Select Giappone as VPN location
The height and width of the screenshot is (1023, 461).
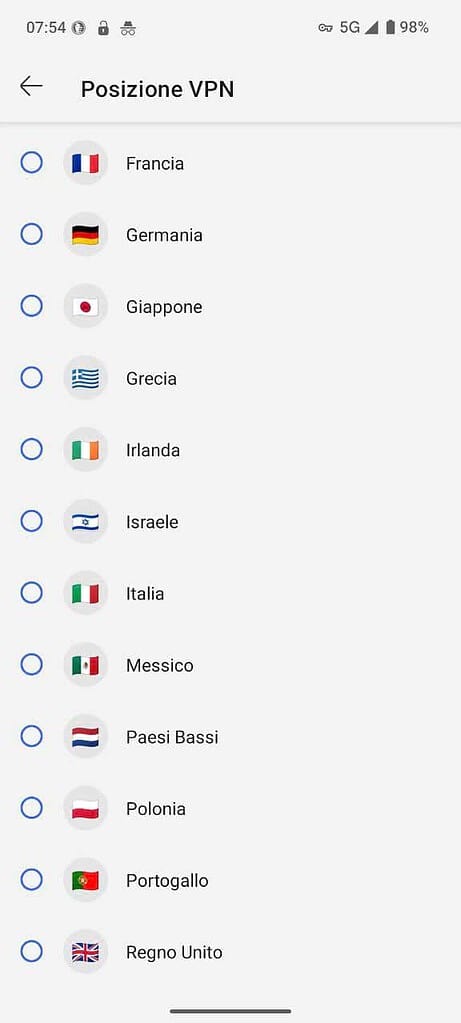click(31, 306)
